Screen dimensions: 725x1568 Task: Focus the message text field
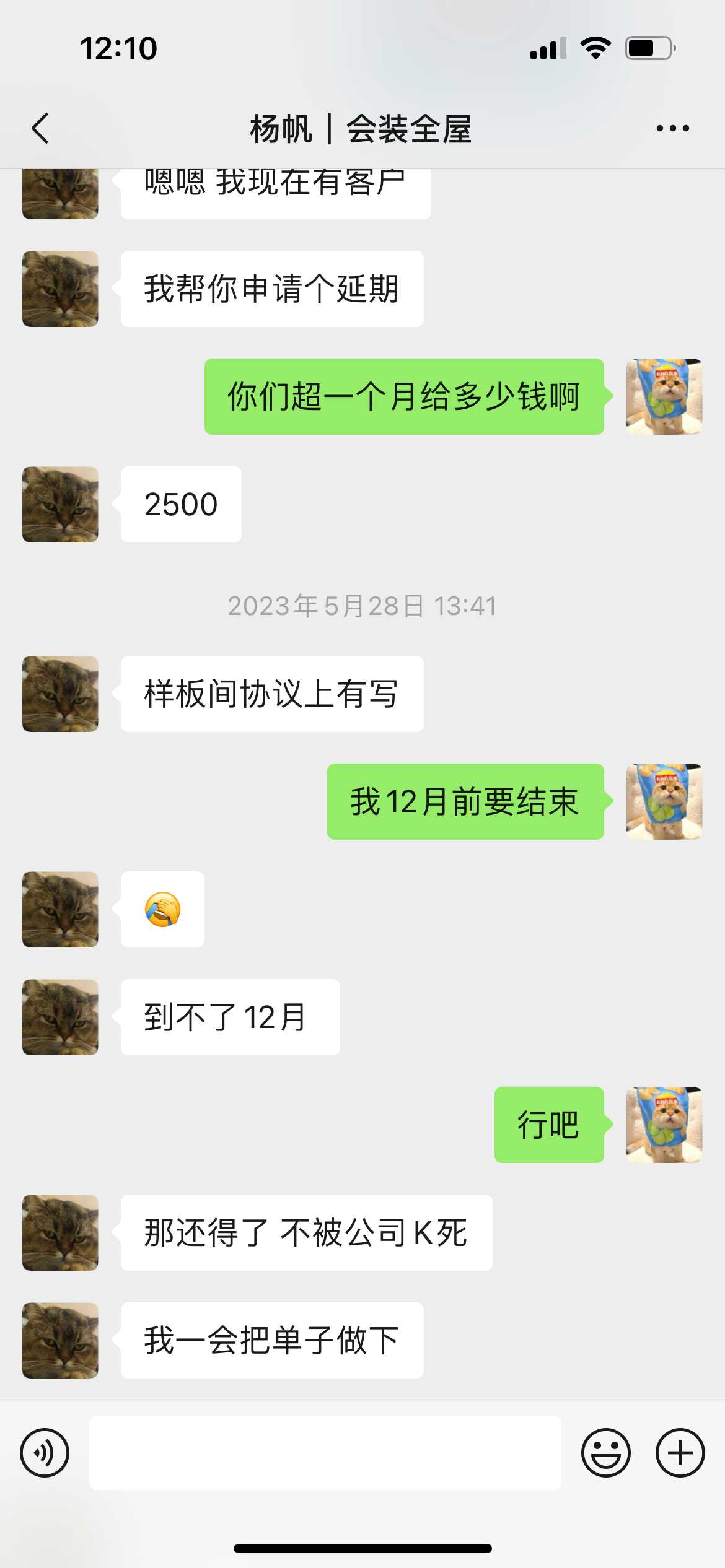(325, 1453)
